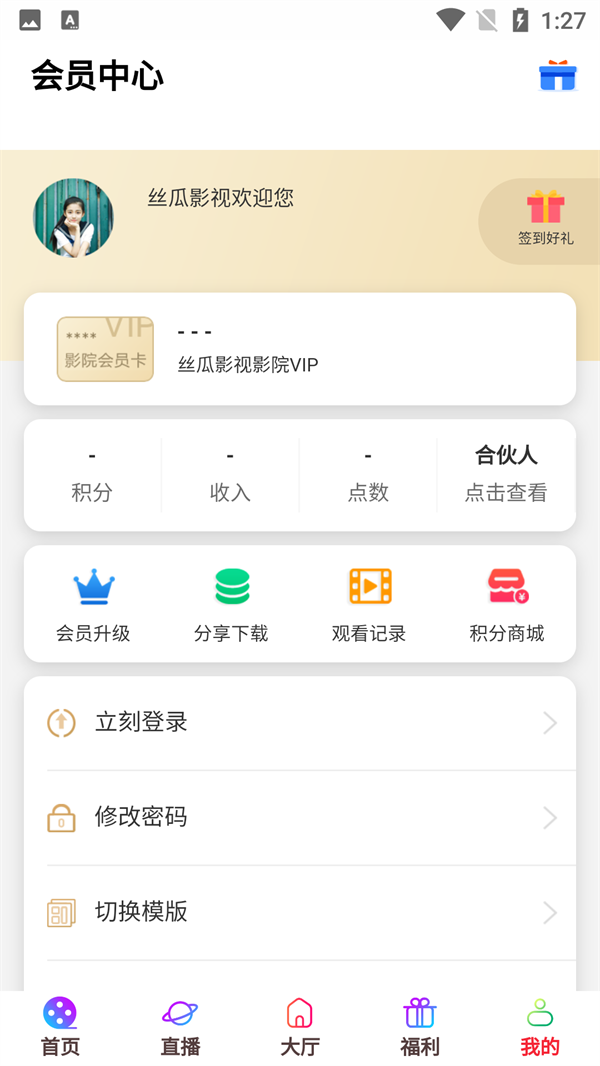Open 会员升级 membership upgrade
This screenshot has width=600, height=1066.
click(x=93, y=604)
